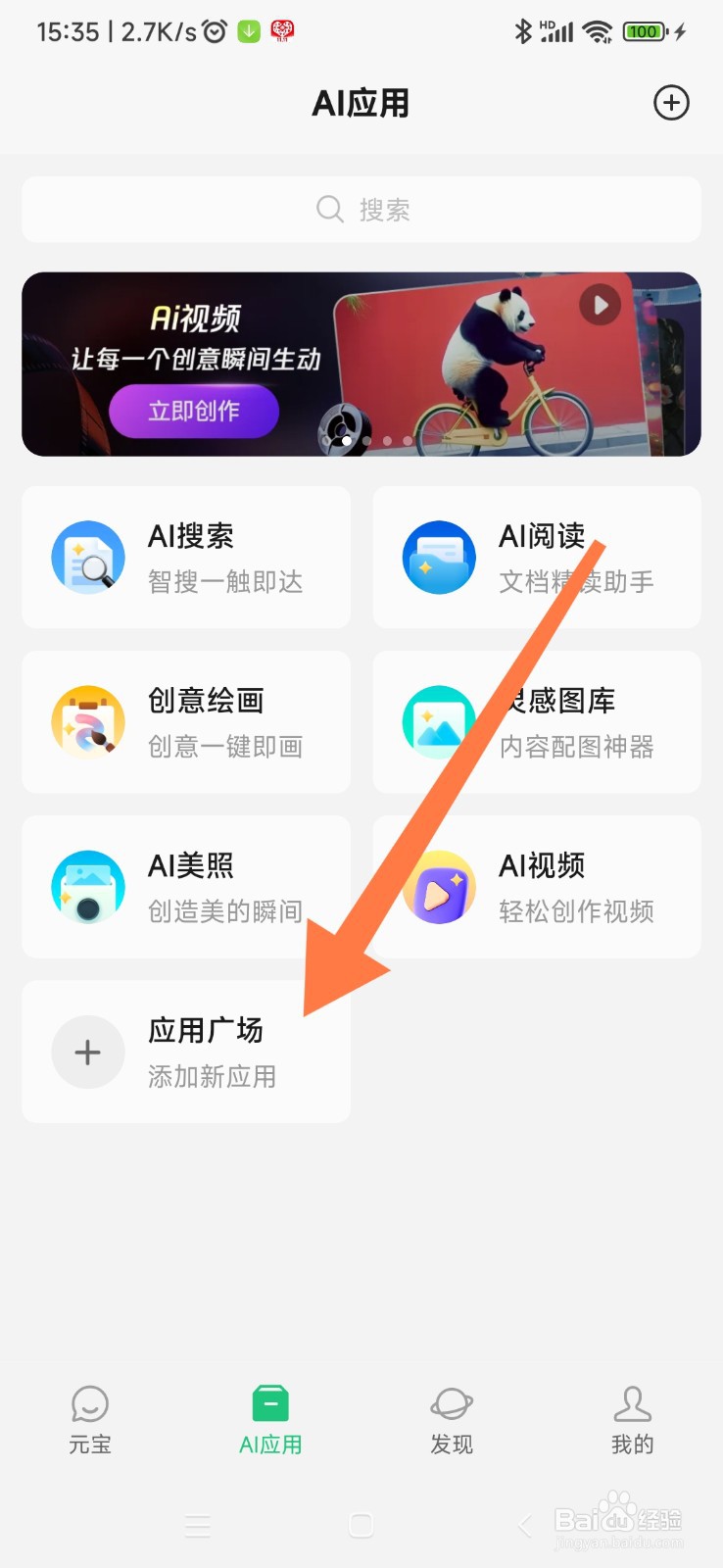
Task: Tap the plus icon in 应用广场 card
Action: 87,1052
